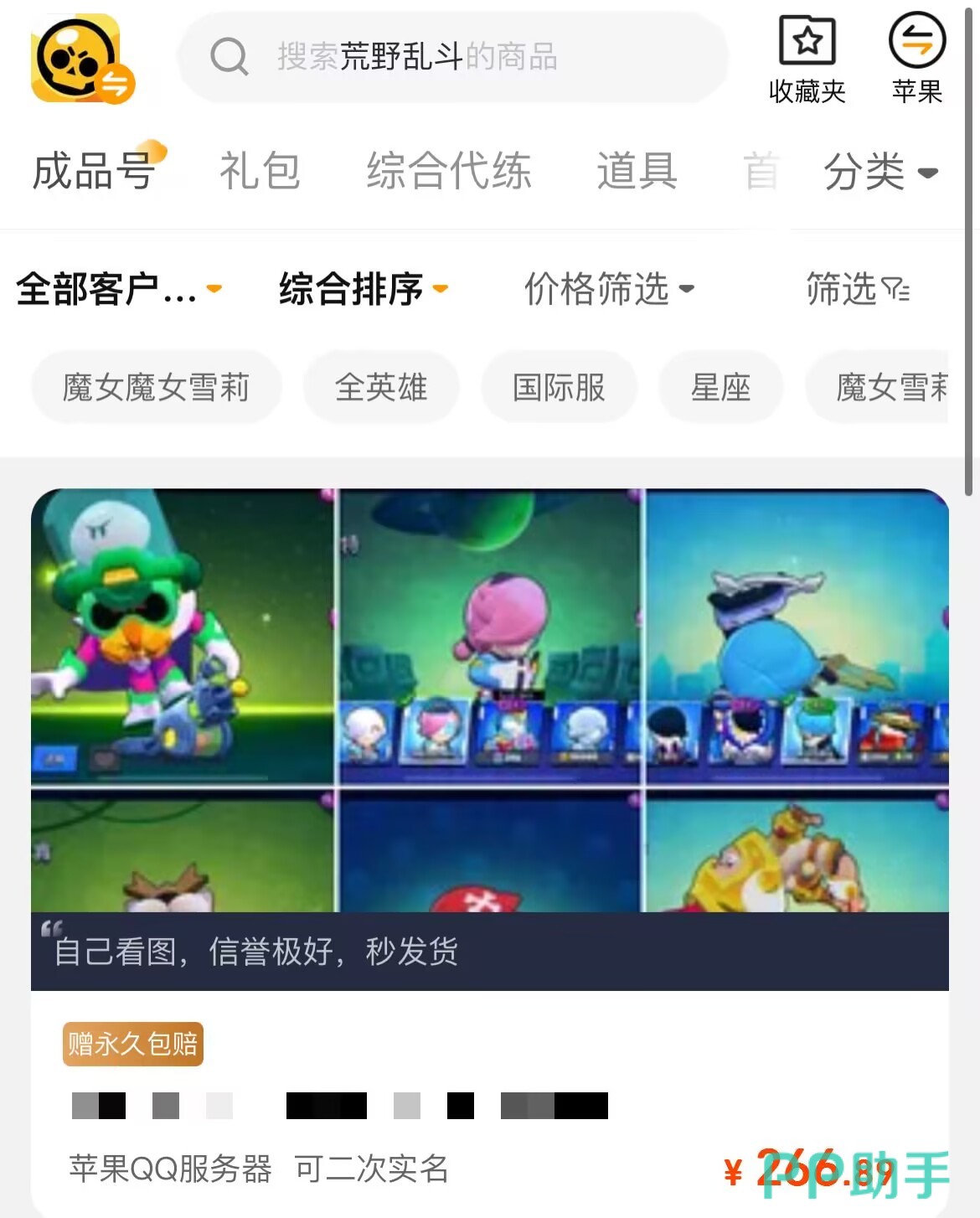Open the 价格筛选 price filter

pyautogui.click(x=608, y=290)
